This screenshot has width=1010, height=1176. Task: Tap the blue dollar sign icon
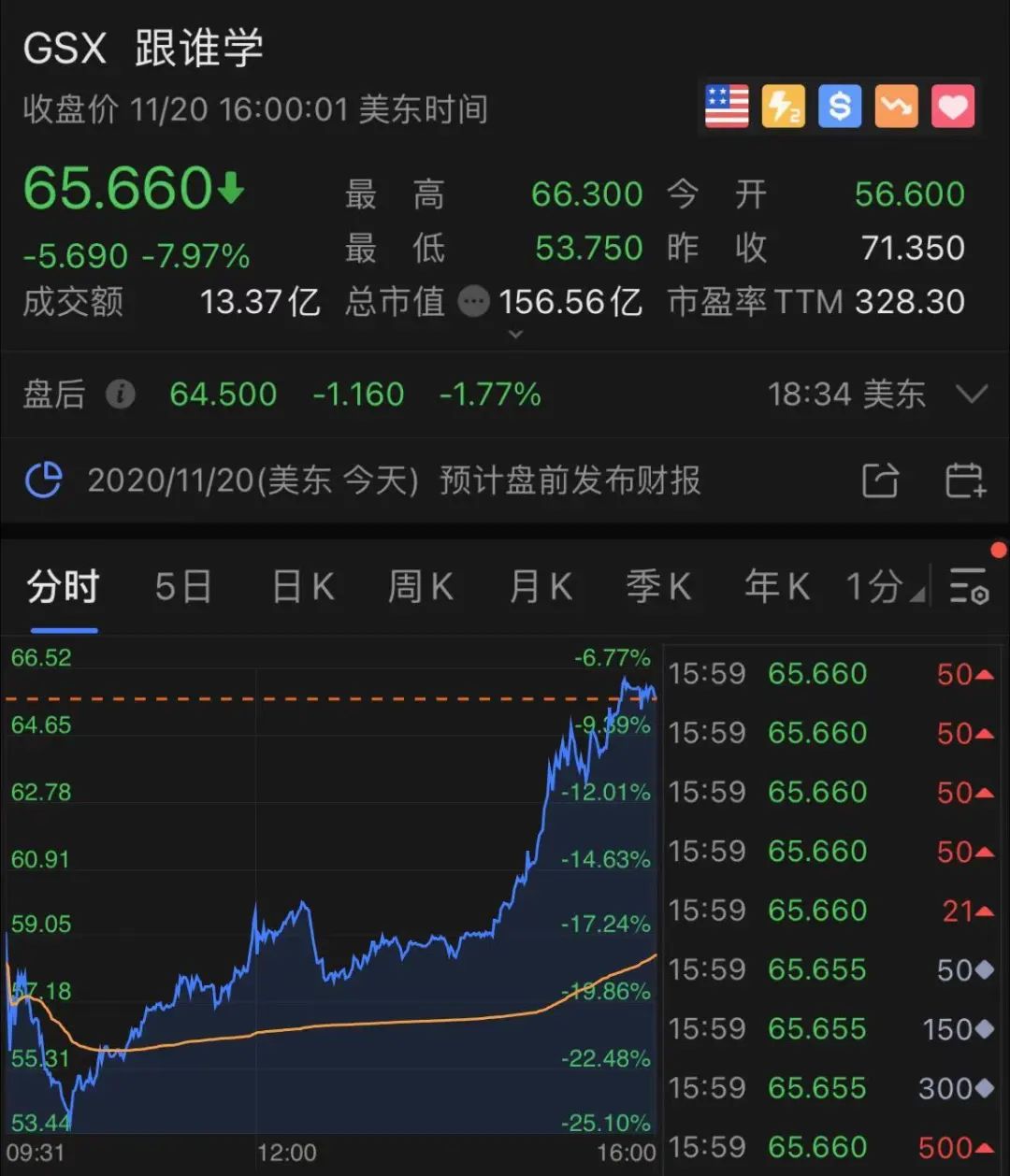pyautogui.click(x=840, y=107)
